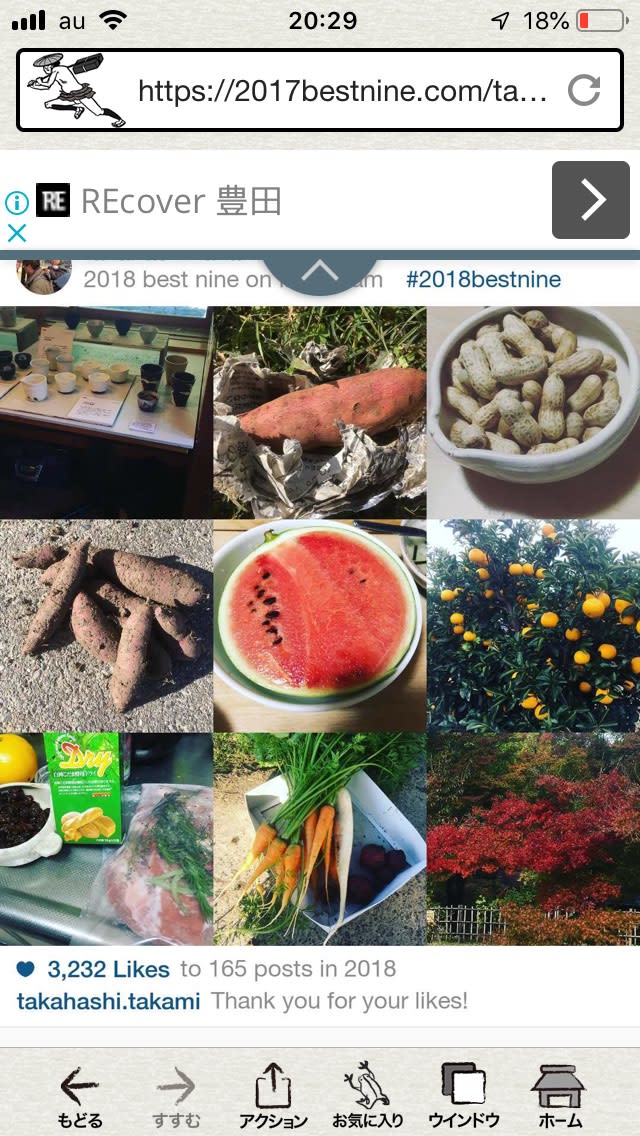The width and height of the screenshot is (640, 1136).
Task: Reload the page with the refresh icon
Action: pyautogui.click(x=584, y=91)
